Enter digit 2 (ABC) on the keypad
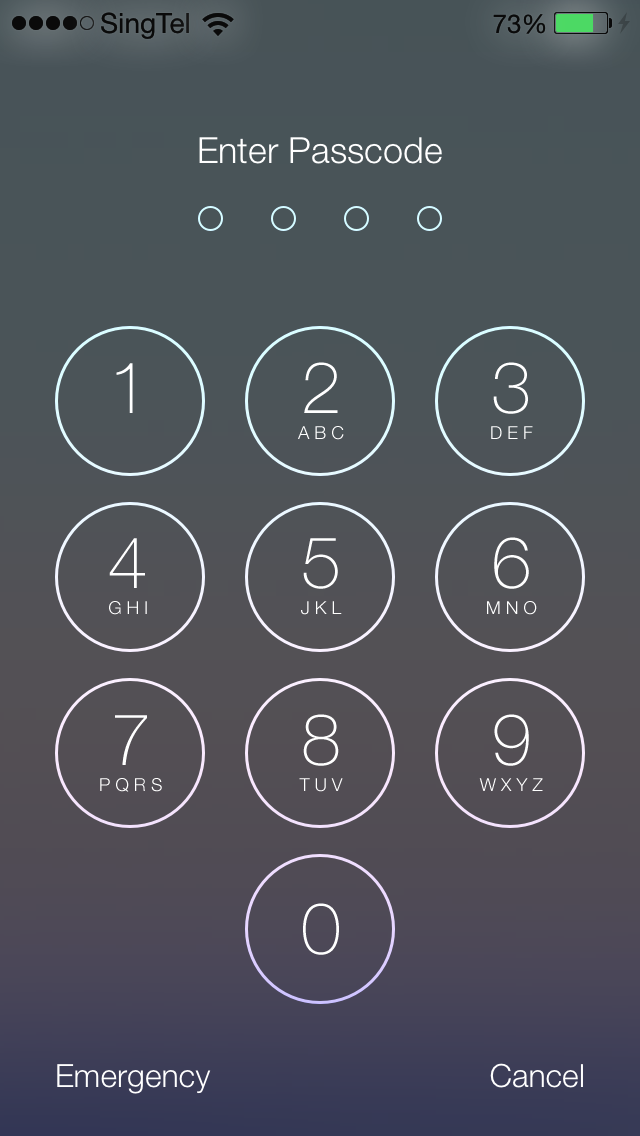The height and width of the screenshot is (1136, 640). pyautogui.click(x=320, y=401)
